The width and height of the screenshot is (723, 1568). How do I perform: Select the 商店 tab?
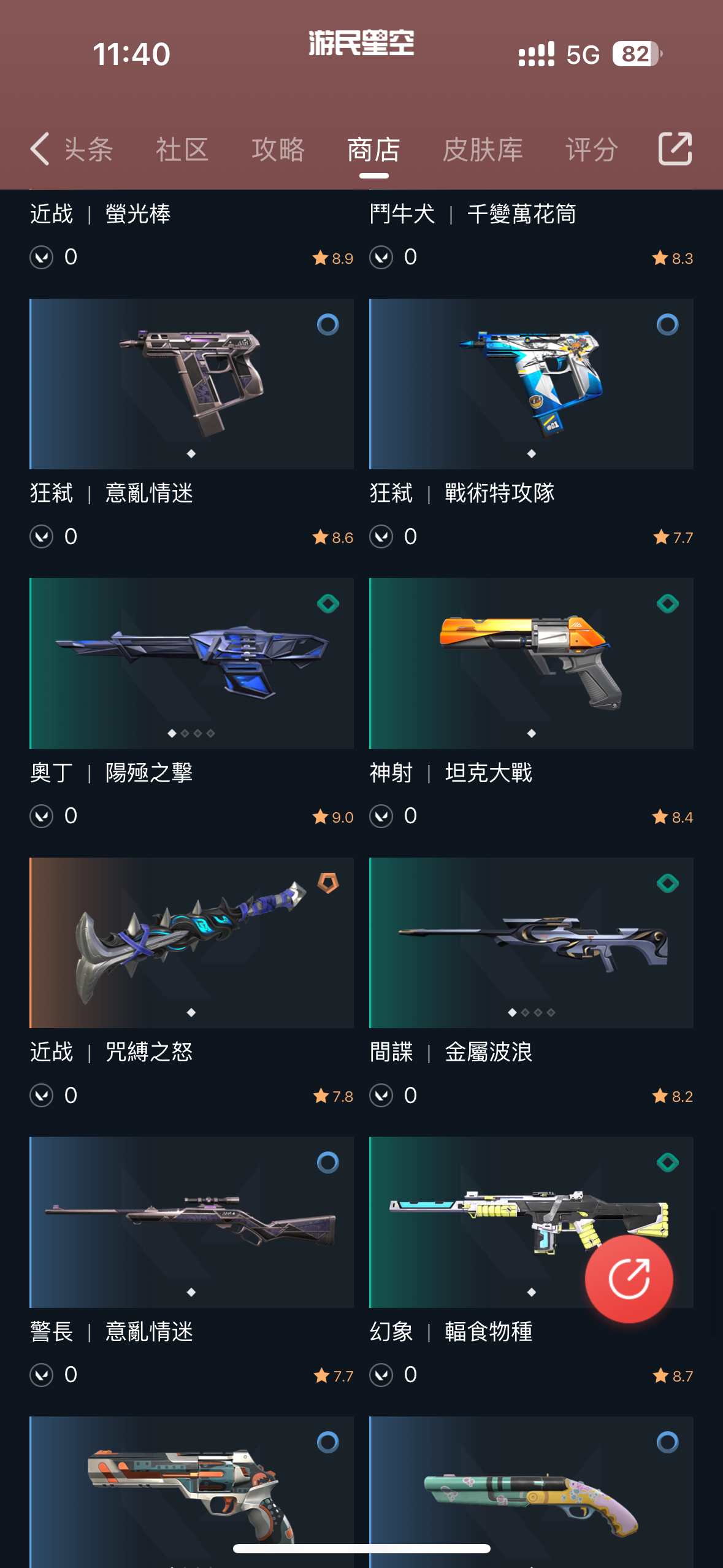(373, 150)
